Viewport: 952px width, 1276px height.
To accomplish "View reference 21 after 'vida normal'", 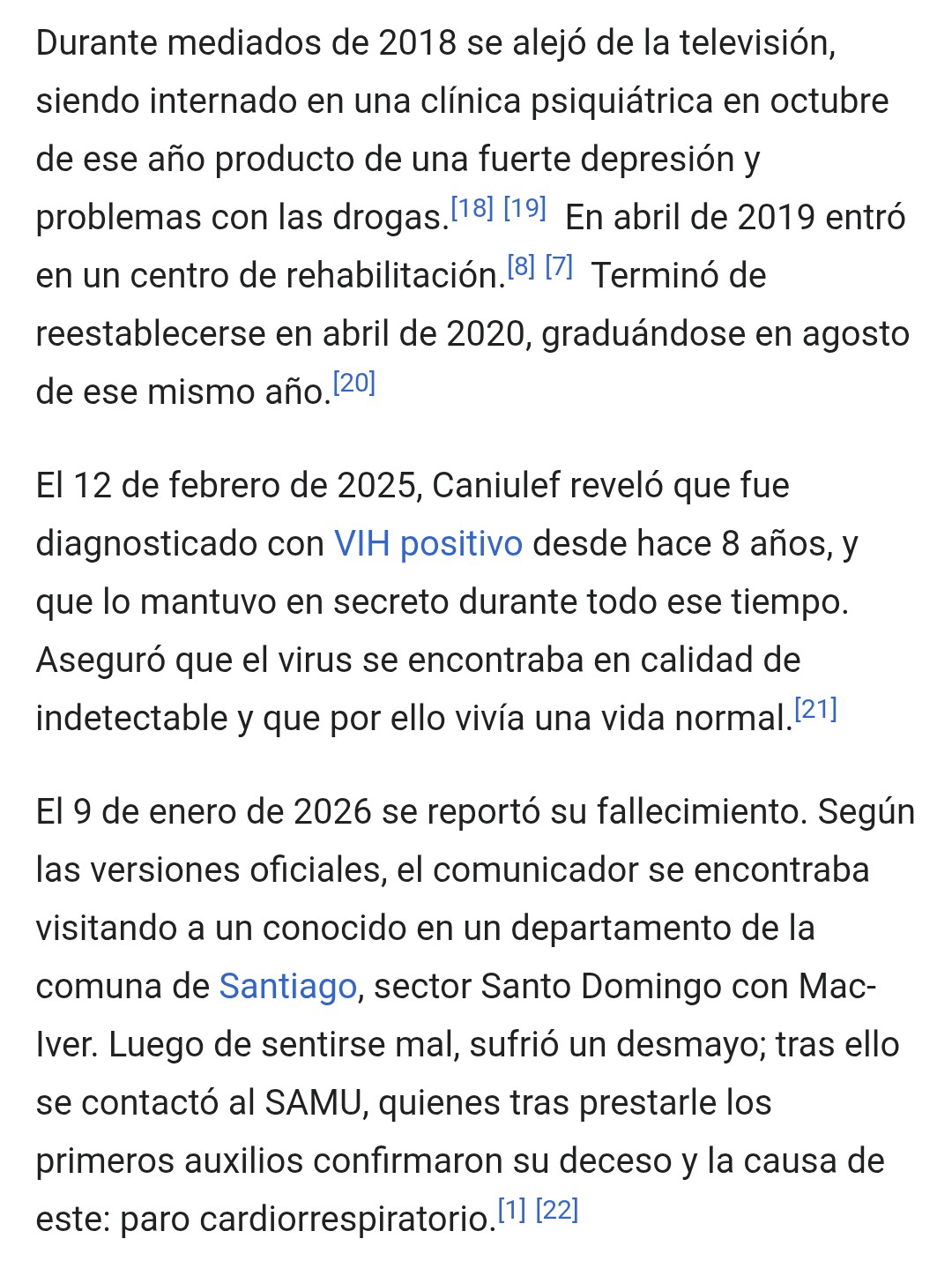I will [815, 710].
